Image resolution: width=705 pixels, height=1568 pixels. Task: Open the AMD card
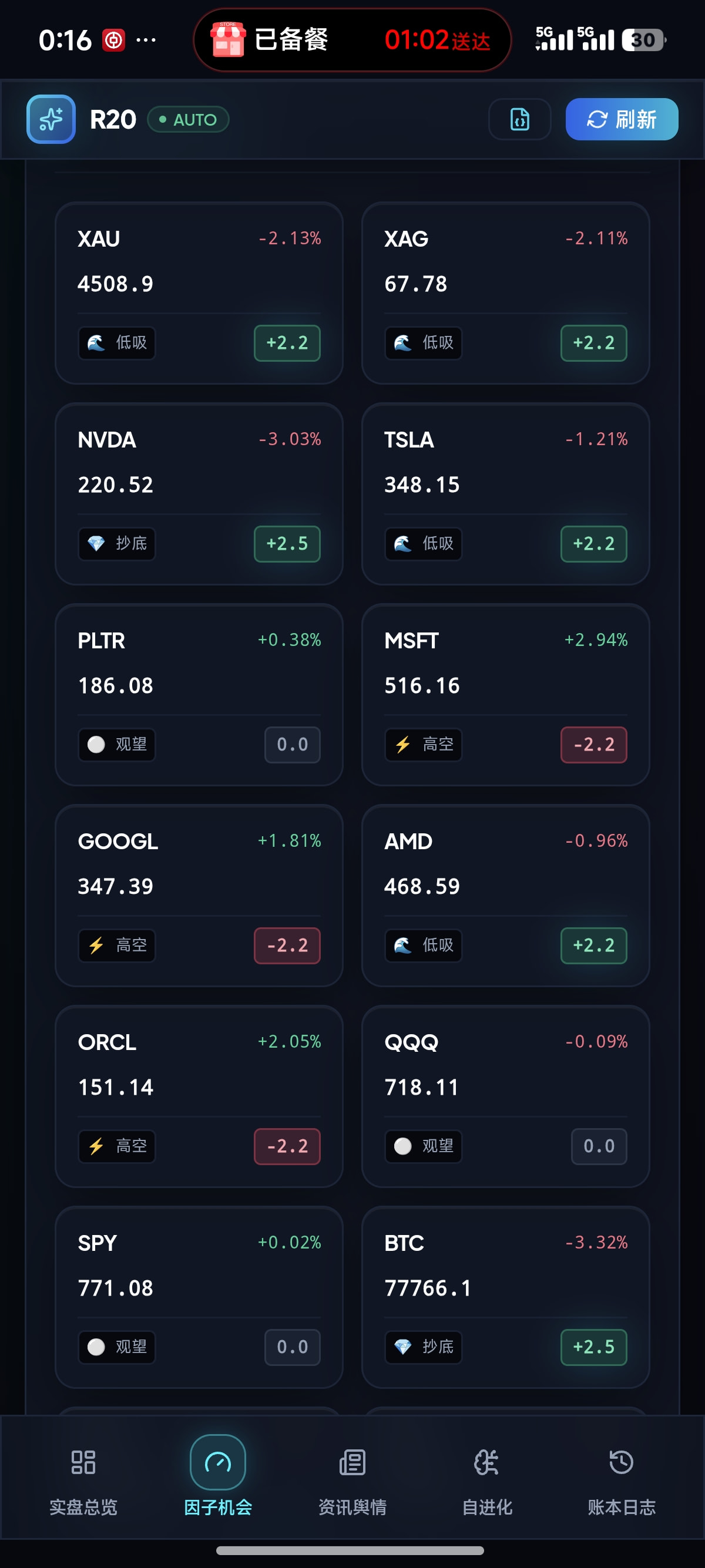[x=506, y=896]
